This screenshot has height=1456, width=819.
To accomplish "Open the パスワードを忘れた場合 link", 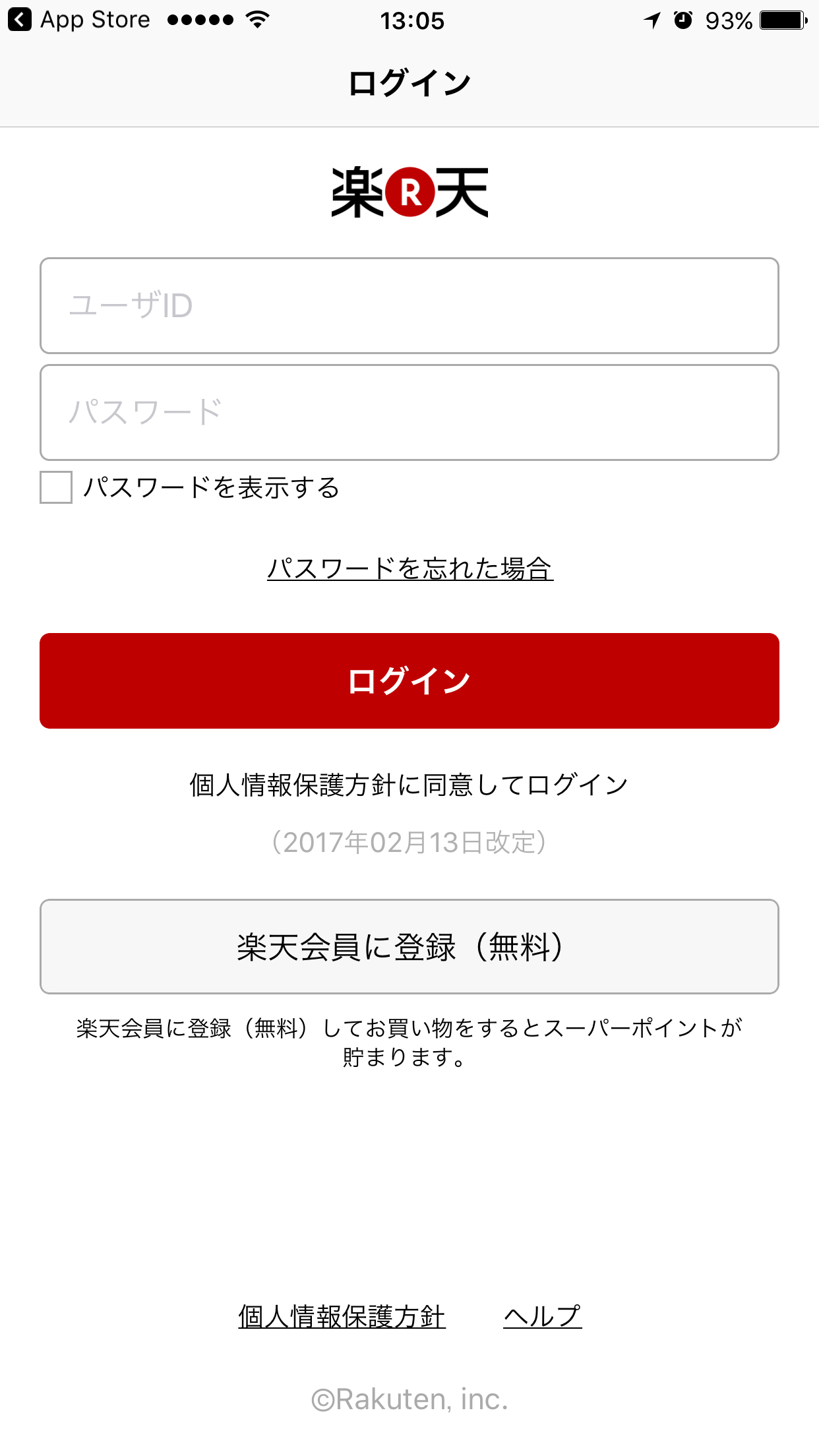I will click(409, 568).
